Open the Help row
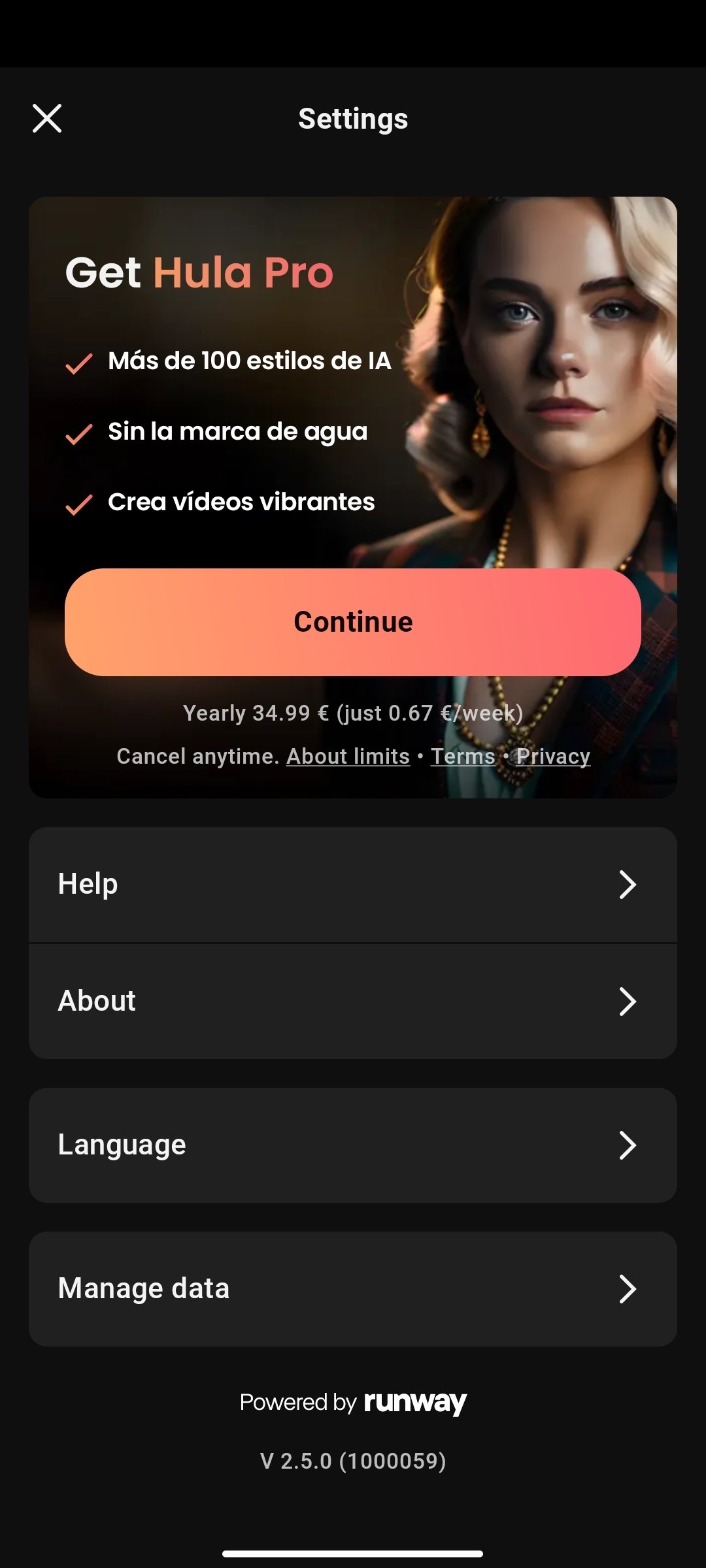Screen dimensions: 706x1568 coord(353,885)
